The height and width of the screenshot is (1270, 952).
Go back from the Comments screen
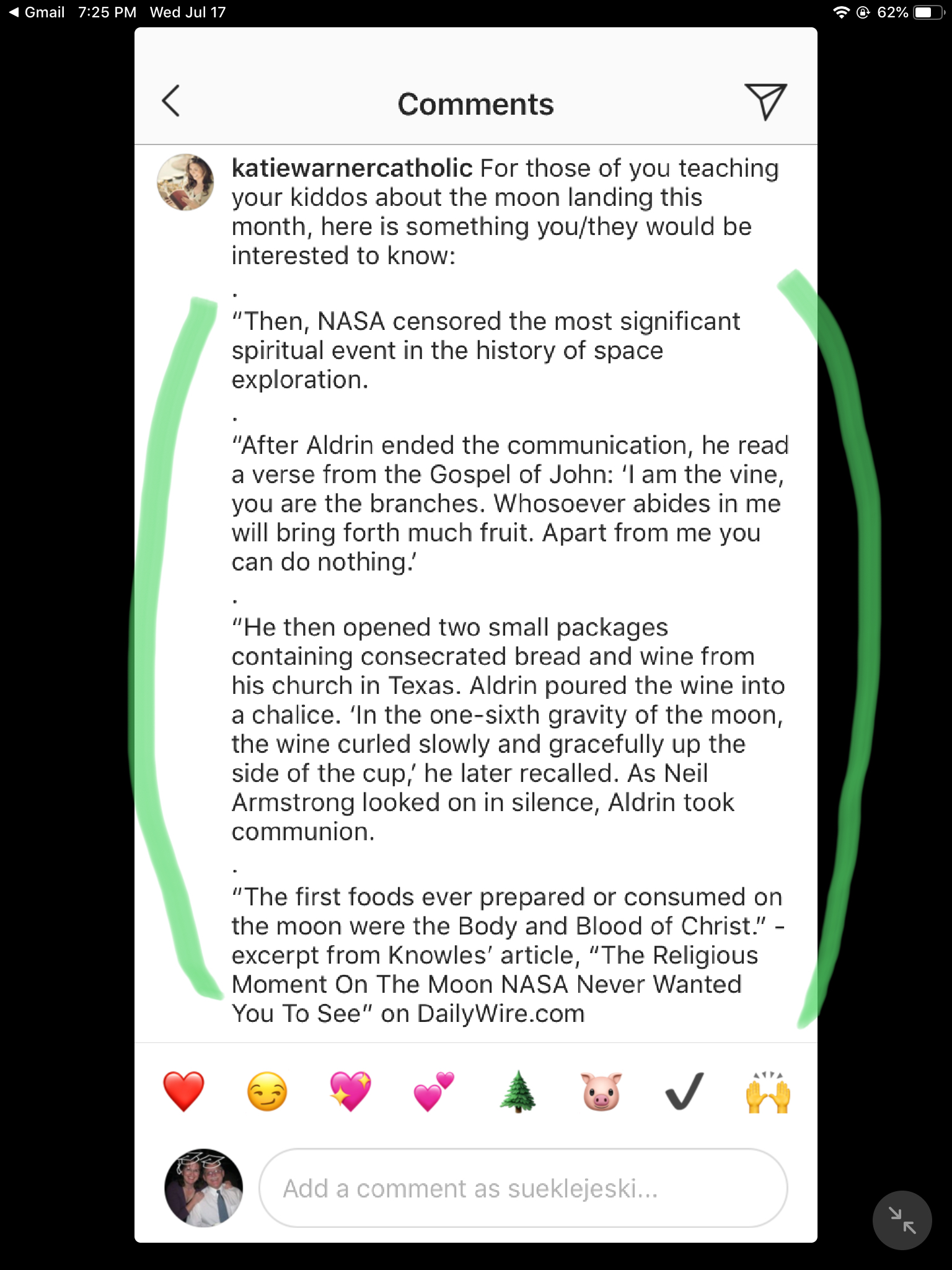(x=171, y=101)
